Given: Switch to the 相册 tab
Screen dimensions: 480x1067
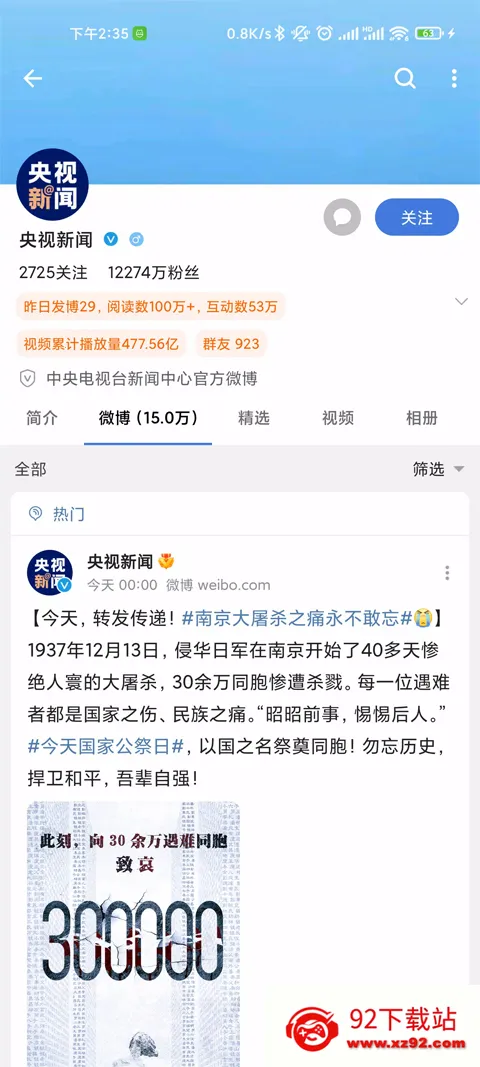Looking at the screenshot, I should (x=421, y=418).
